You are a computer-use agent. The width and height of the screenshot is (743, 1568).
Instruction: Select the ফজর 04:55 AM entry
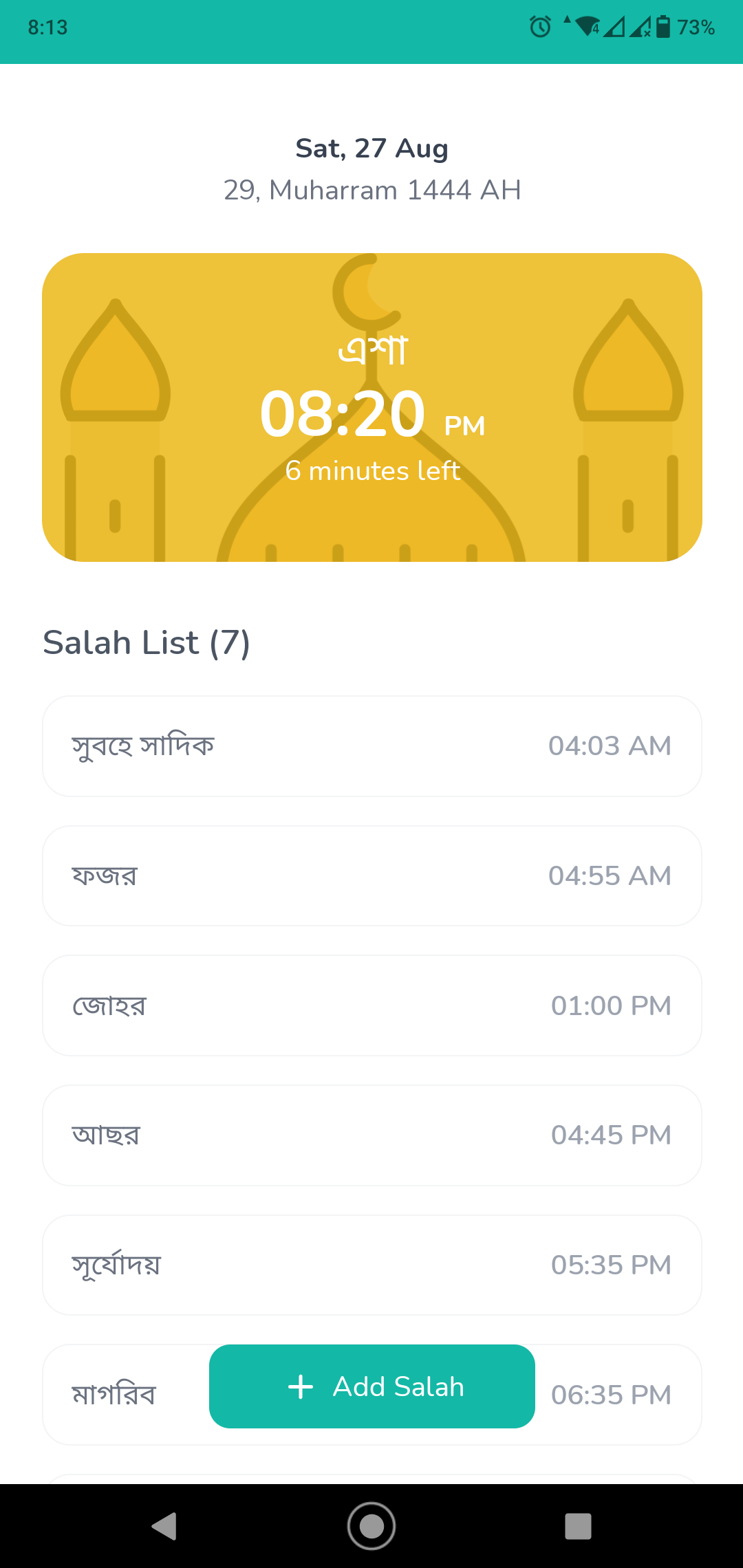(372, 876)
